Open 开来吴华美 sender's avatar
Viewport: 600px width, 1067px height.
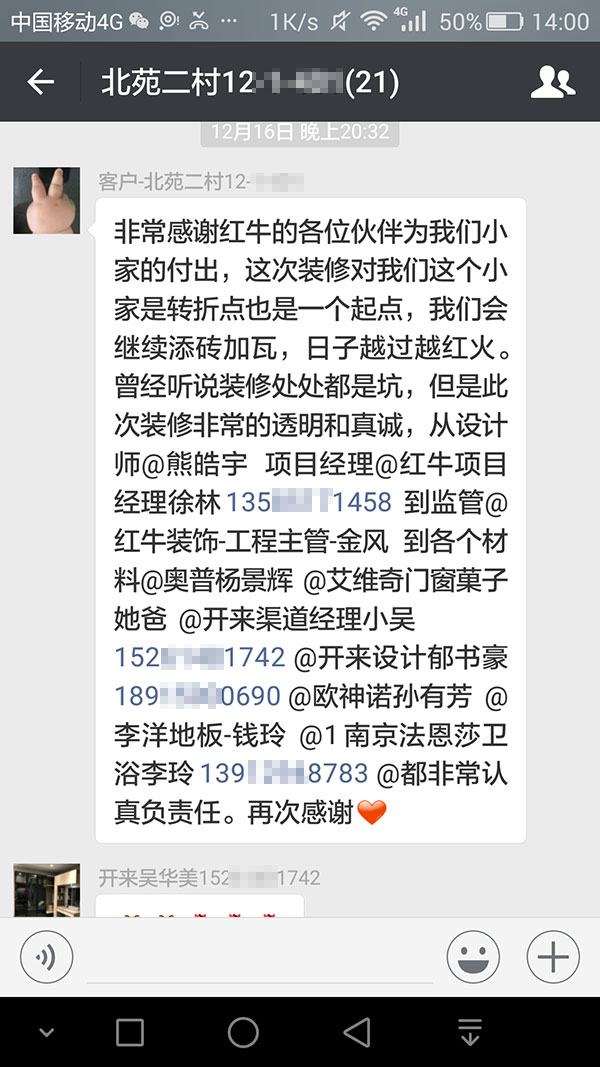click(x=46, y=890)
